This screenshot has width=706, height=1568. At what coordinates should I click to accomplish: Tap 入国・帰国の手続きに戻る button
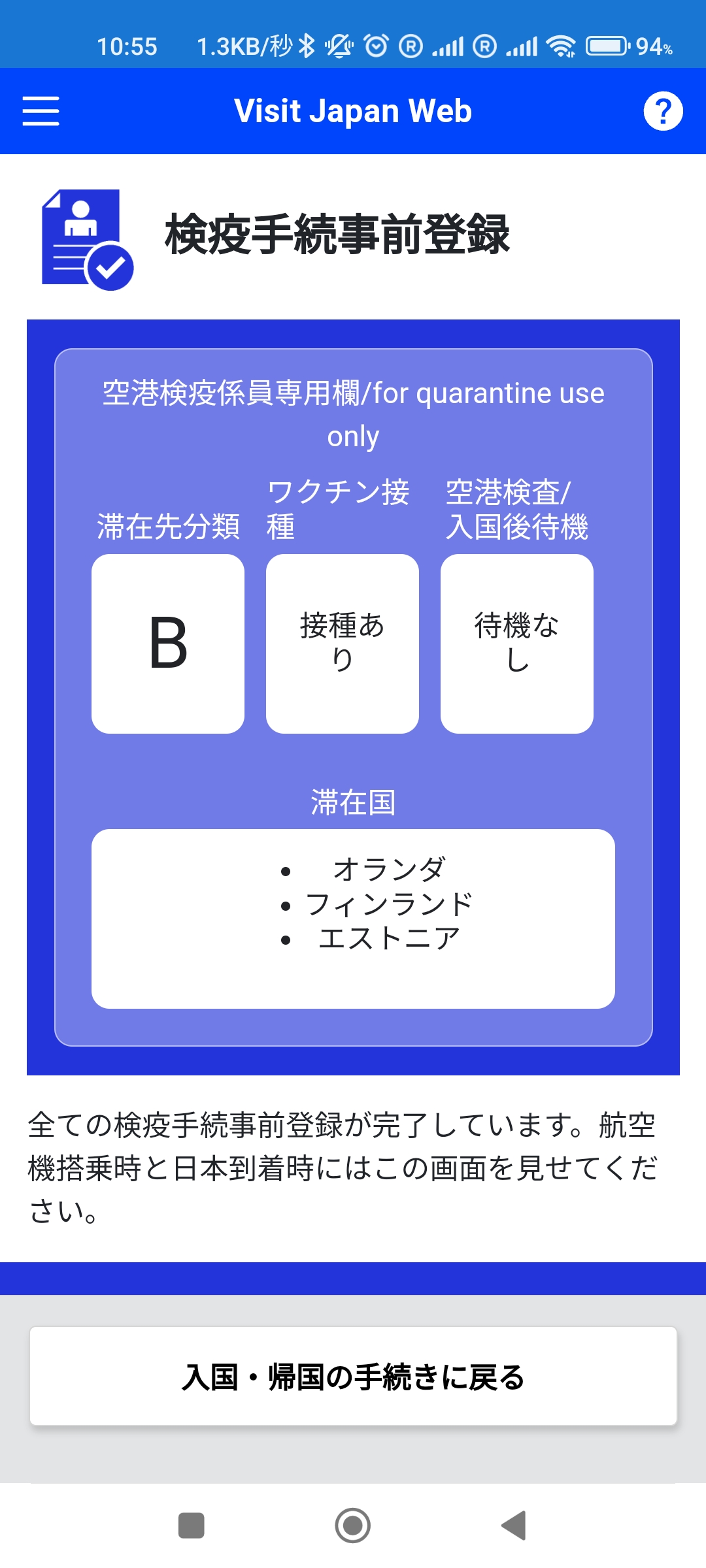(x=353, y=1376)
